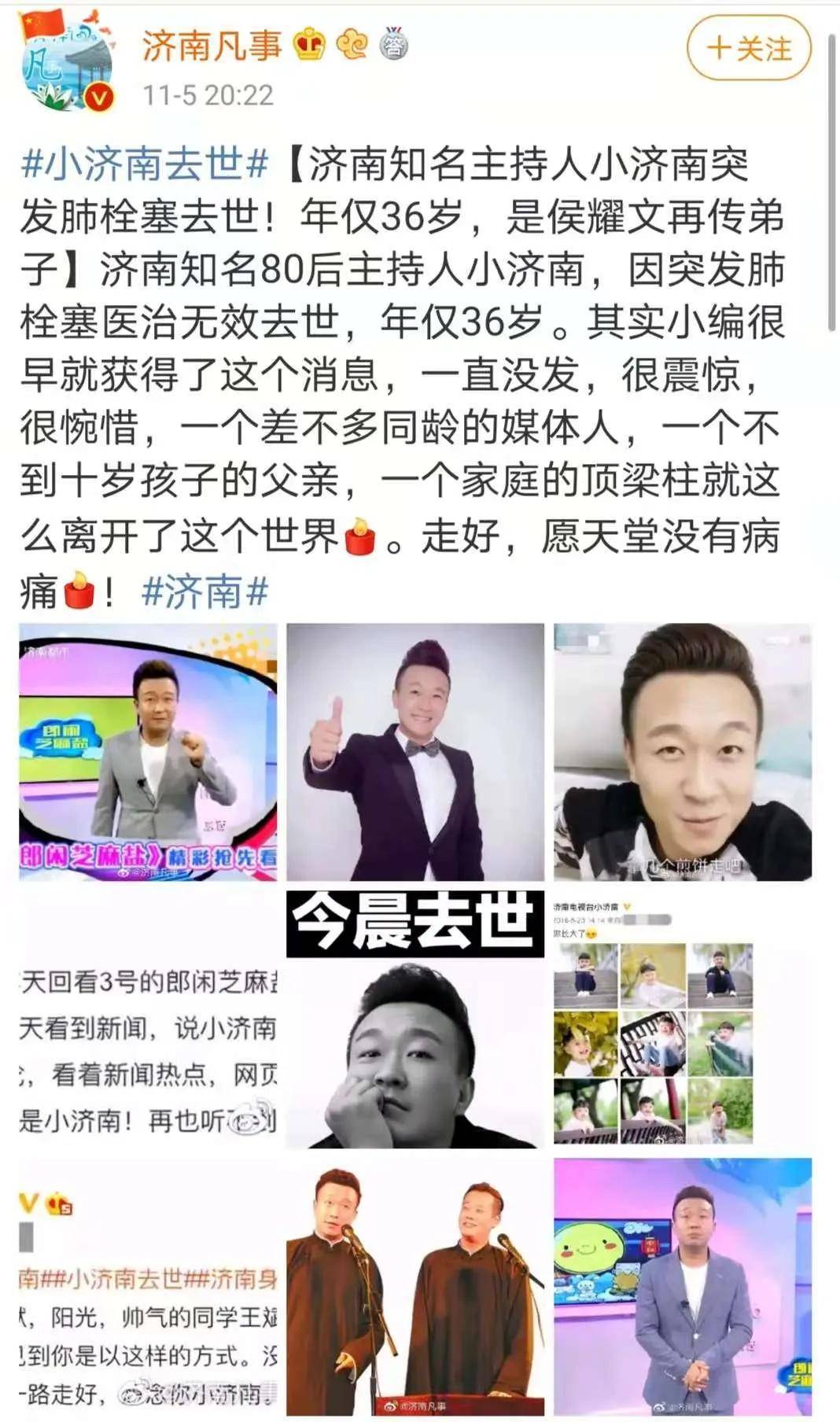Open the close-up selfie photo
The height and width of the screenshot is (1422, 840).
coord(682,752)
